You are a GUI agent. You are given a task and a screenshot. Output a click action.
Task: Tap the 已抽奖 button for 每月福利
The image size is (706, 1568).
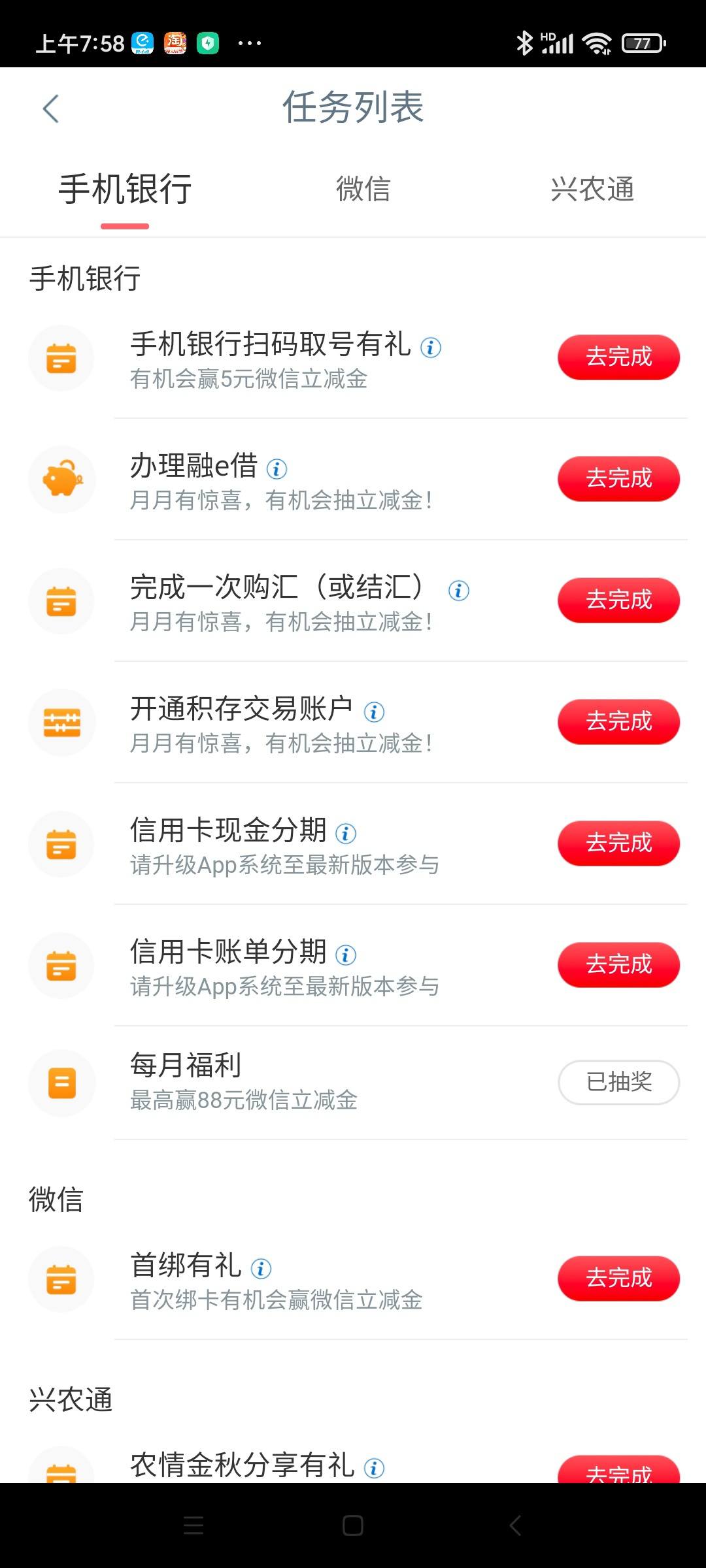tap(618, 1082)
